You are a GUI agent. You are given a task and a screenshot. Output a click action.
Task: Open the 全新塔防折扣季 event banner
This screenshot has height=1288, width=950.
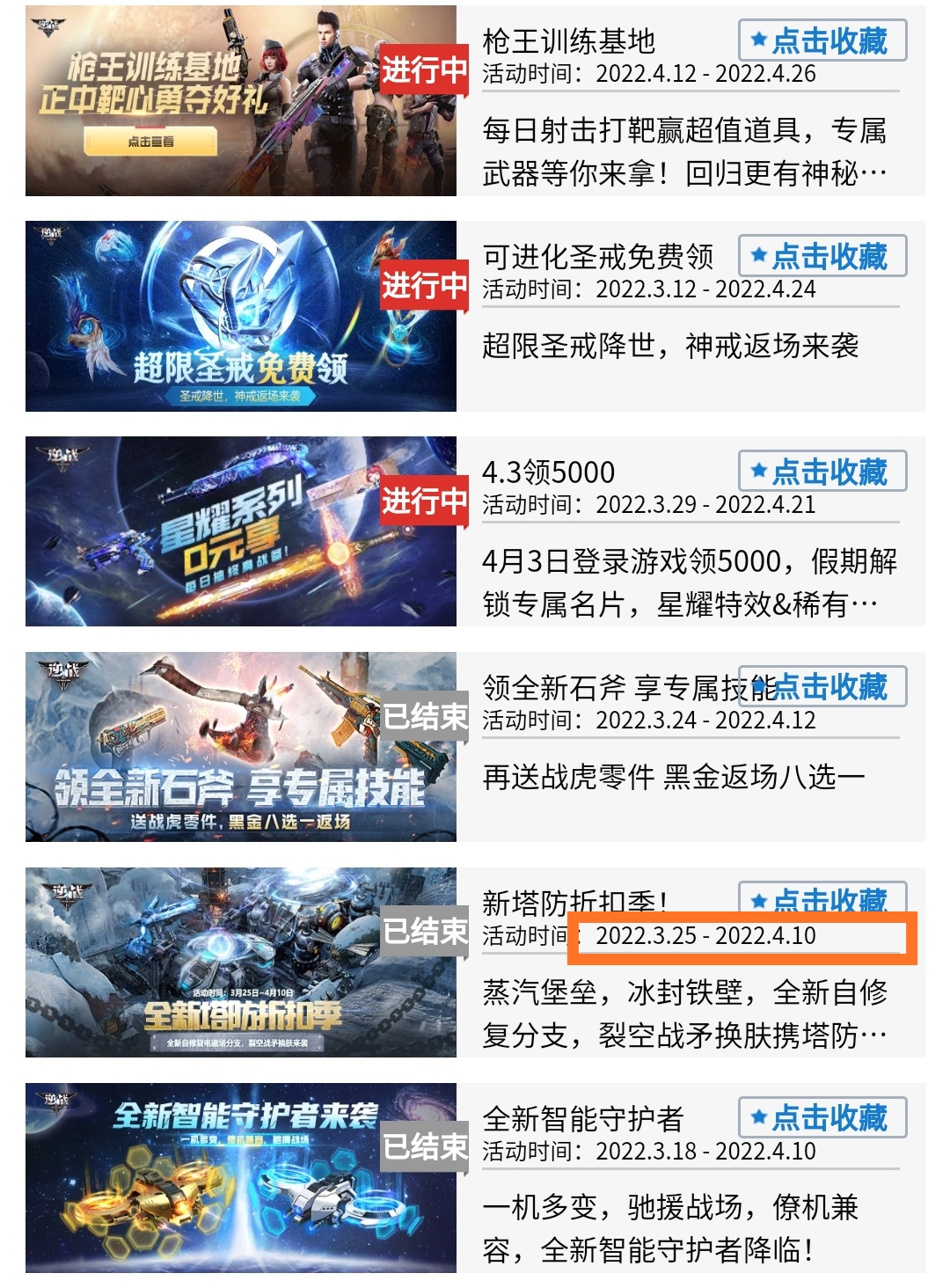tap(240, 962)
